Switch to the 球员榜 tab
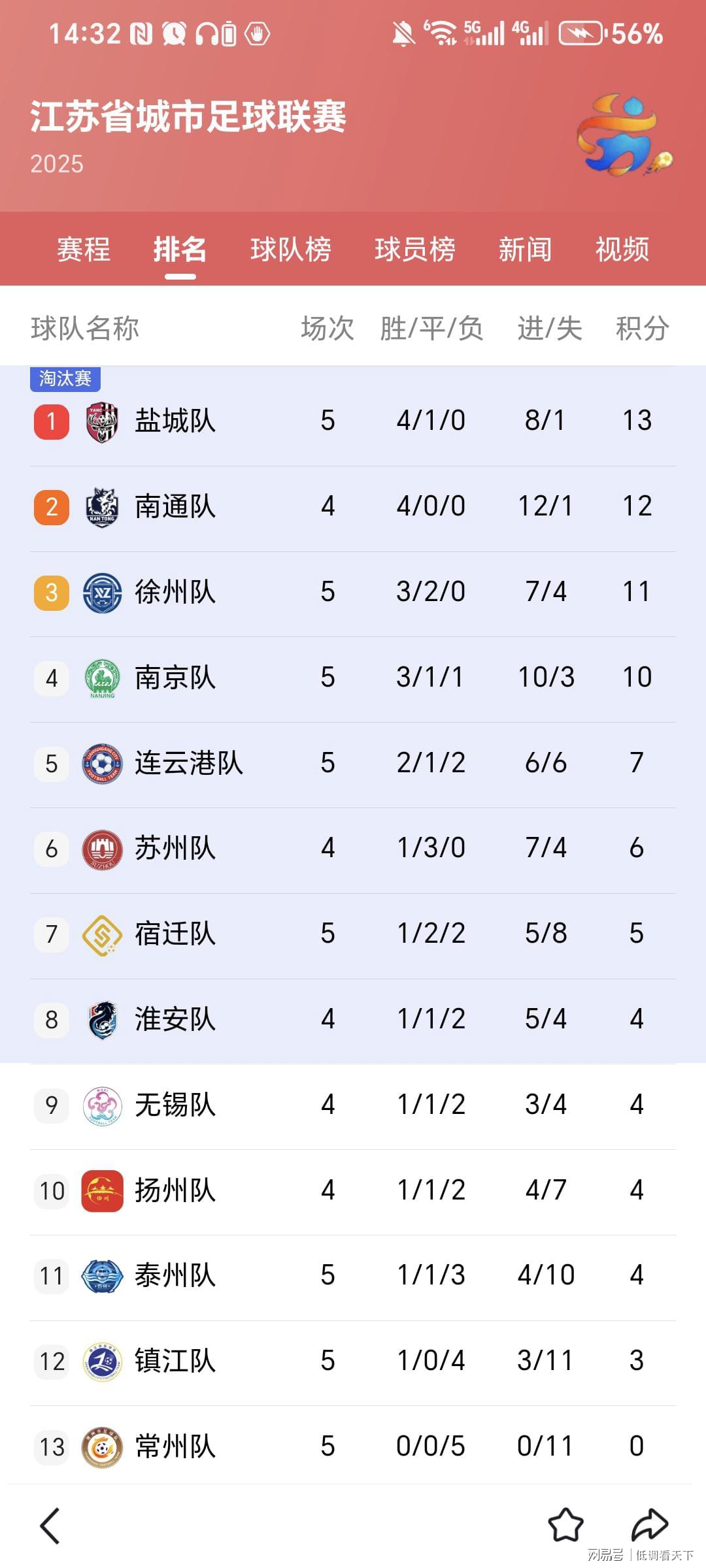Screen dimensions: 706x1568 tap(415, 250)
